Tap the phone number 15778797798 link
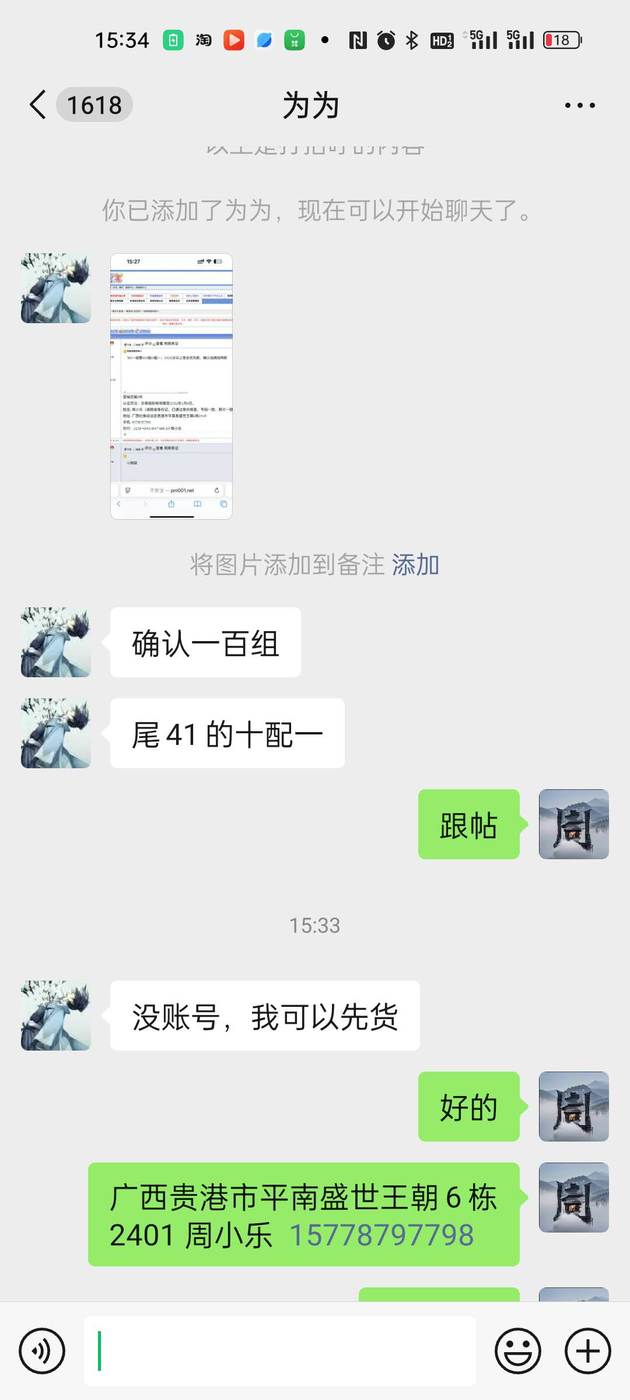Screen dimensions: 630x1400 382,1235
